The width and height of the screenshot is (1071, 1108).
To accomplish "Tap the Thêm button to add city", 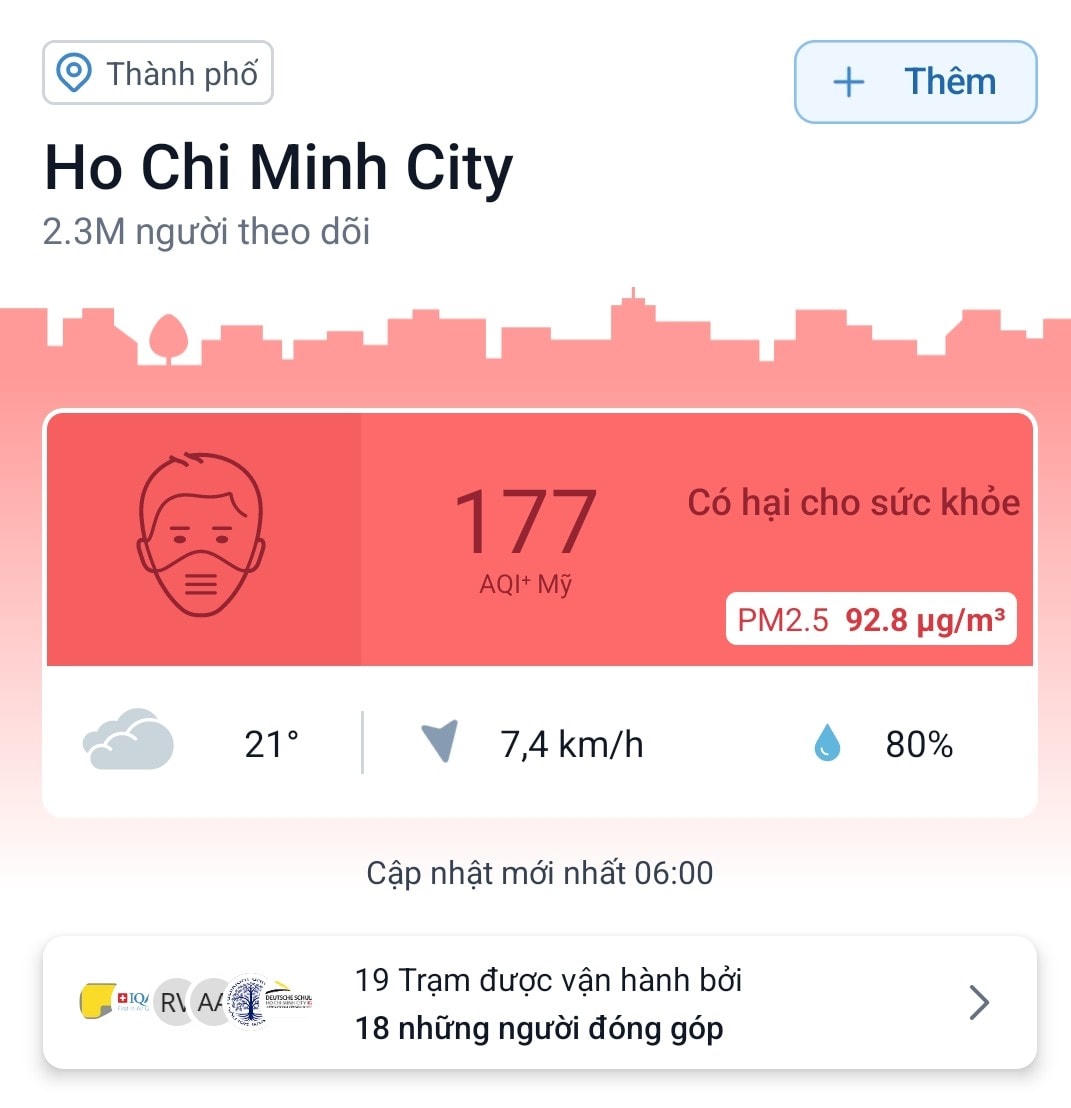I will click(915, 82).
